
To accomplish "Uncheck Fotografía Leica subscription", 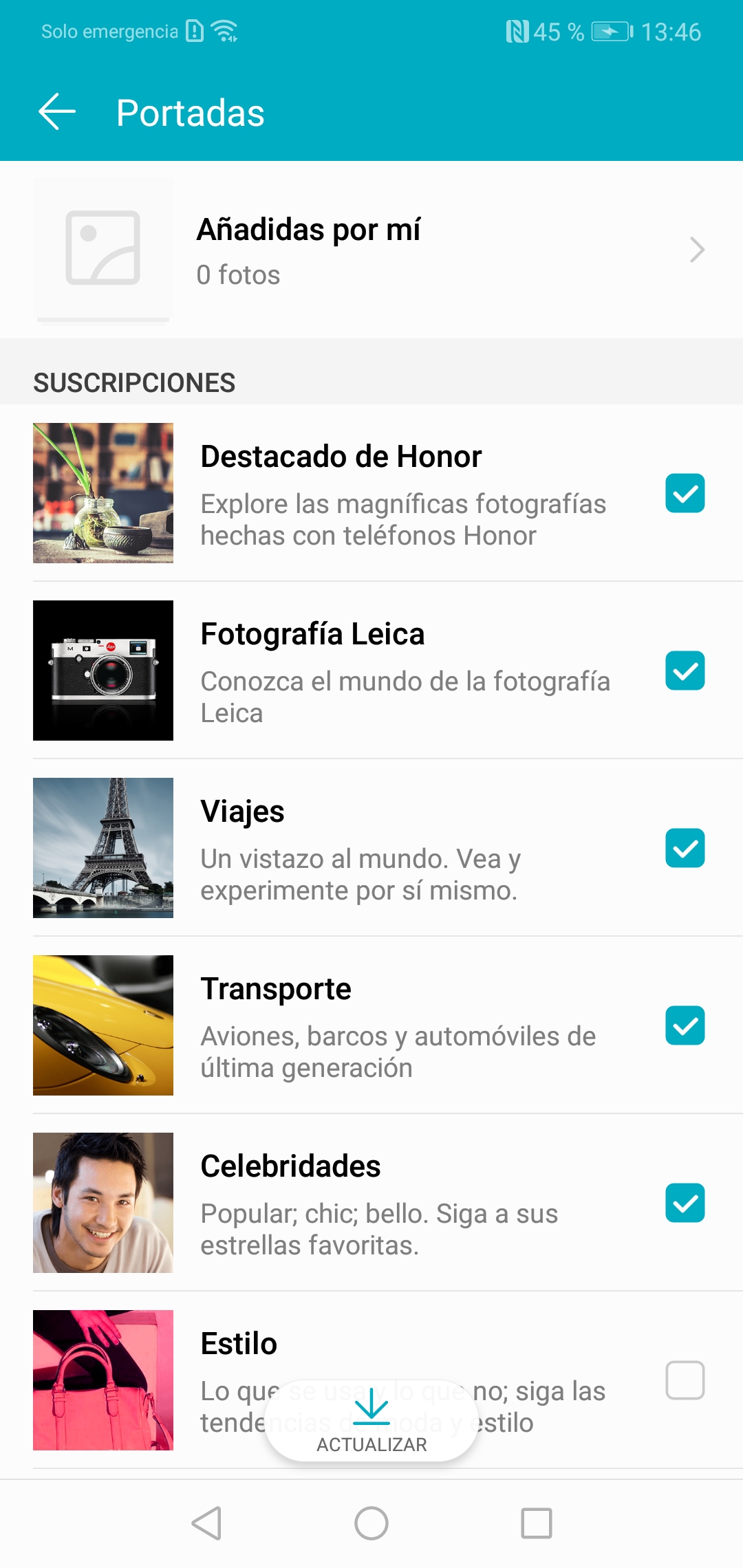I will pyautogui.click(x=685, y=671).
